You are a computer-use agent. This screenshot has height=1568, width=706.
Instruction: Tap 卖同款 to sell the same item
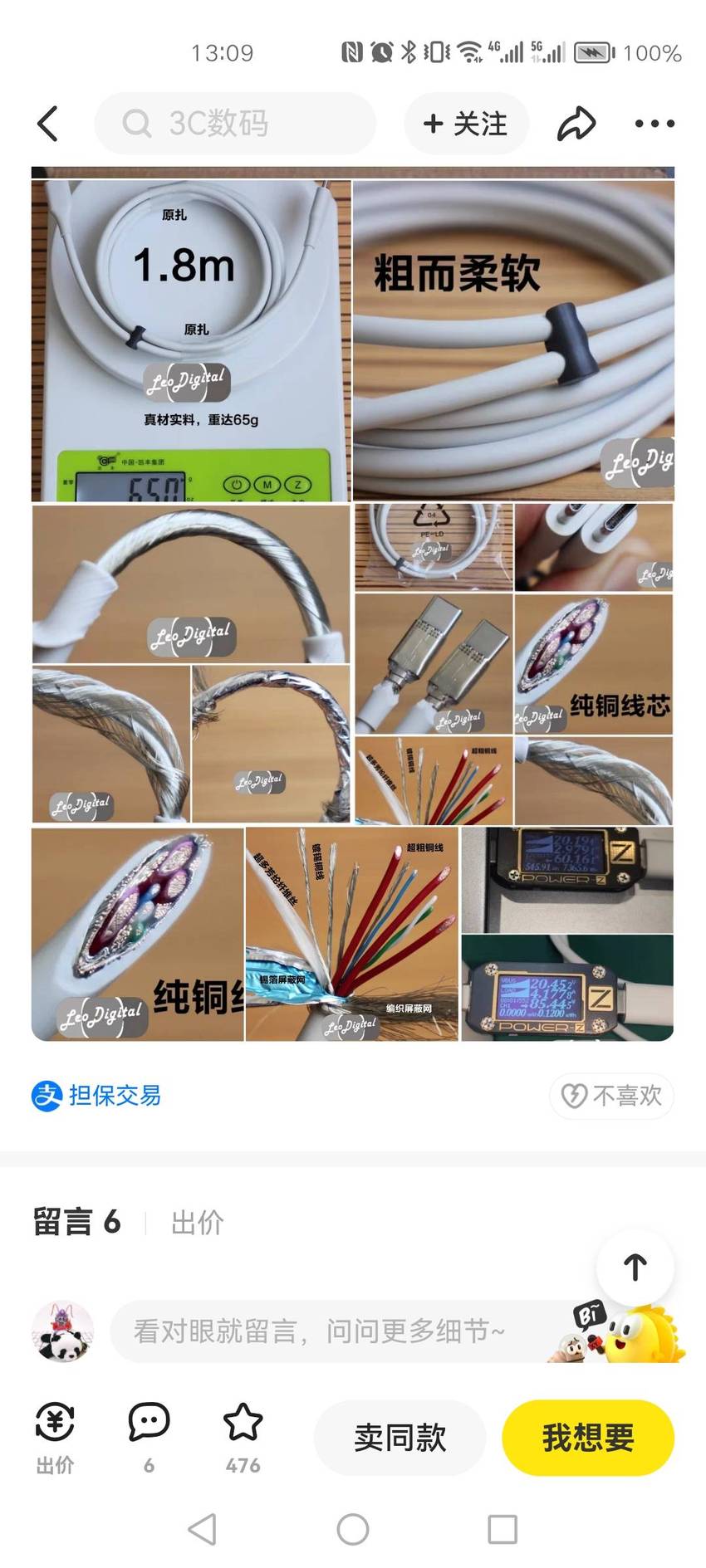pos(400,1438)
